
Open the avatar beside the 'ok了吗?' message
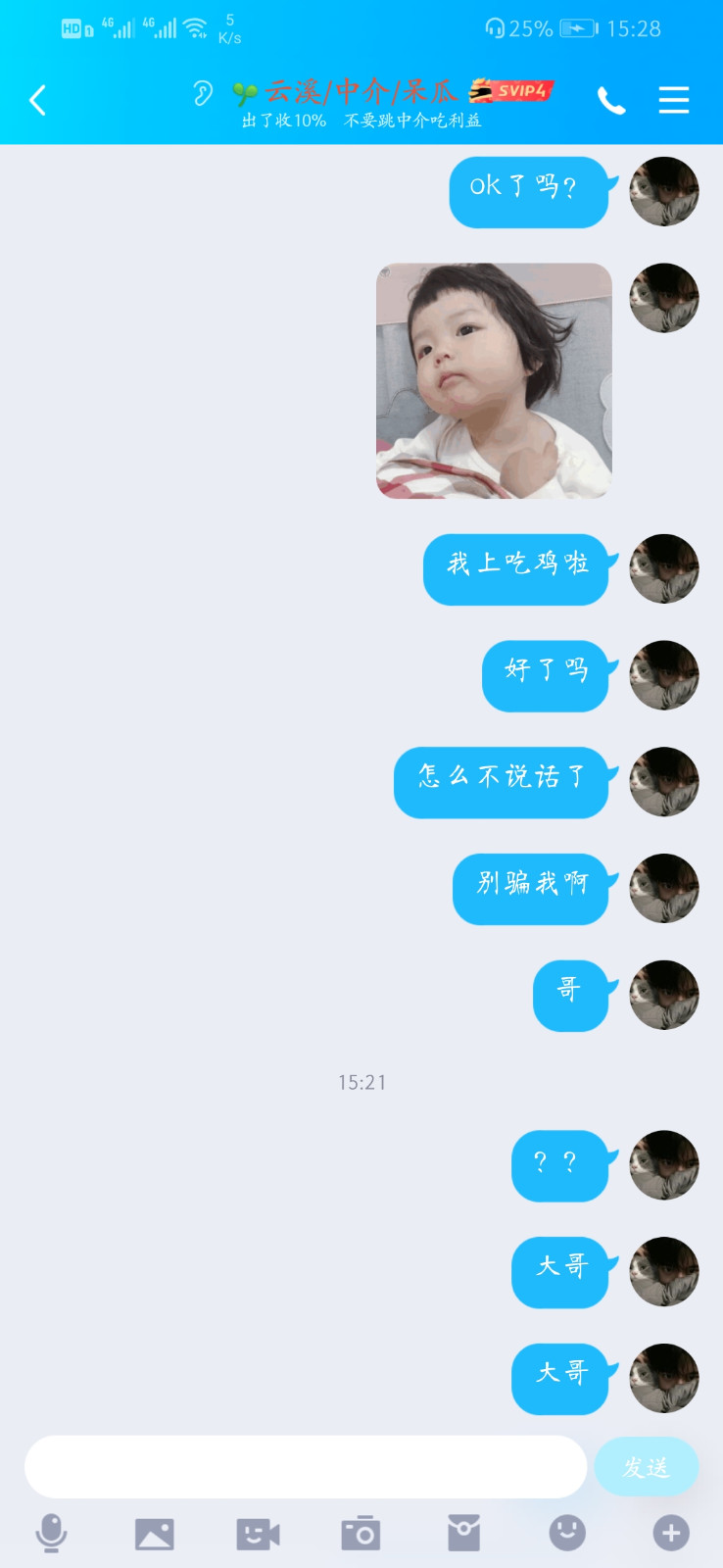pyautogui.click(x=664, y=191)
